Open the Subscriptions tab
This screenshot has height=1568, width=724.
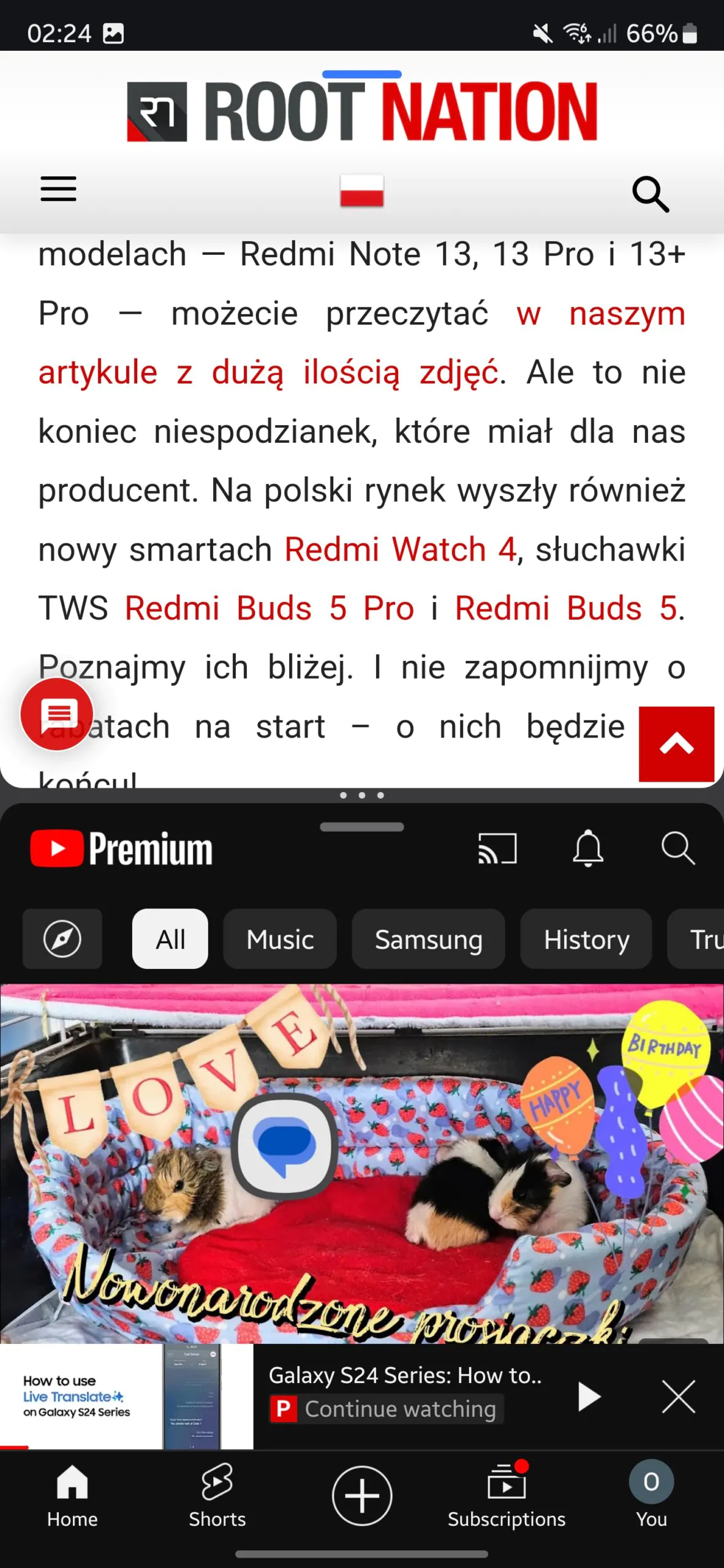507,1494
